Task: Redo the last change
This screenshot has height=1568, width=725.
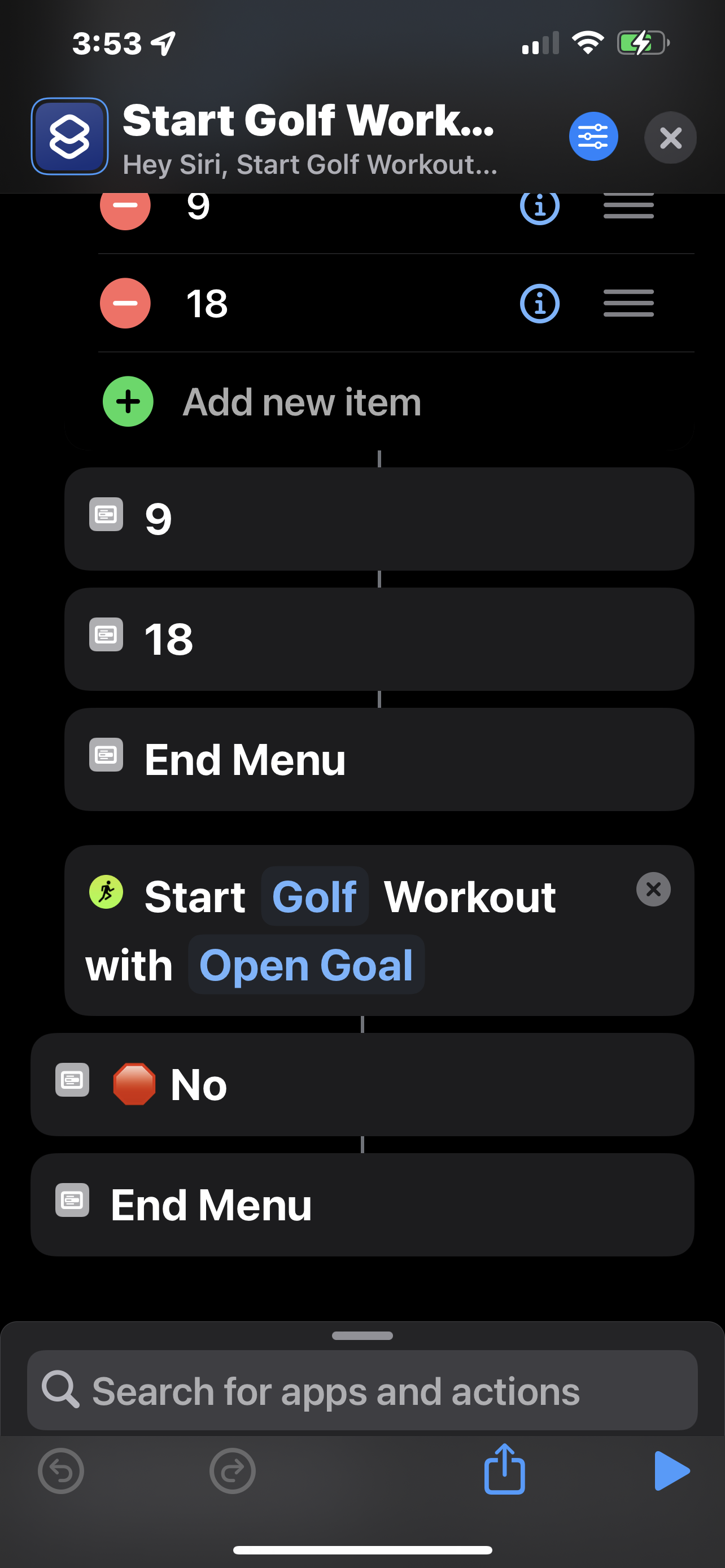Action: point(232,1470)
